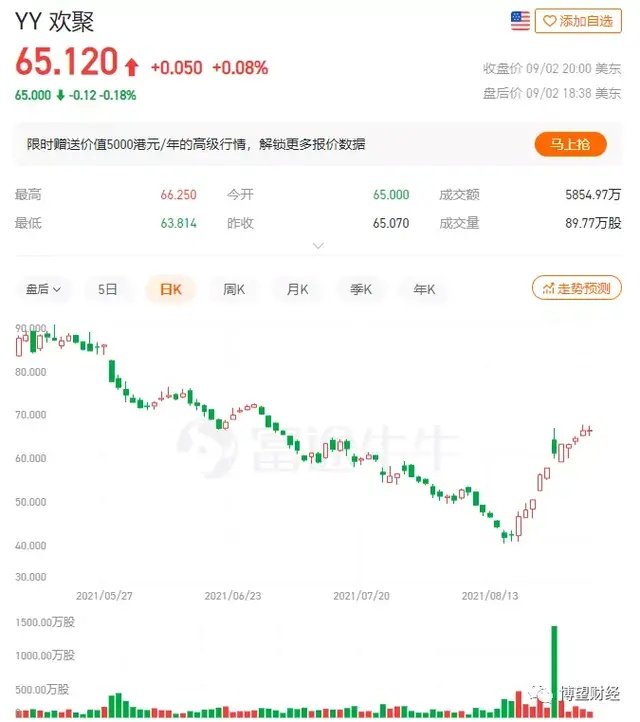Image resolution: width=640 pixels, height=722 pixels.
Task: Switch to the 5日 chart
Action: tap(108, 289)
